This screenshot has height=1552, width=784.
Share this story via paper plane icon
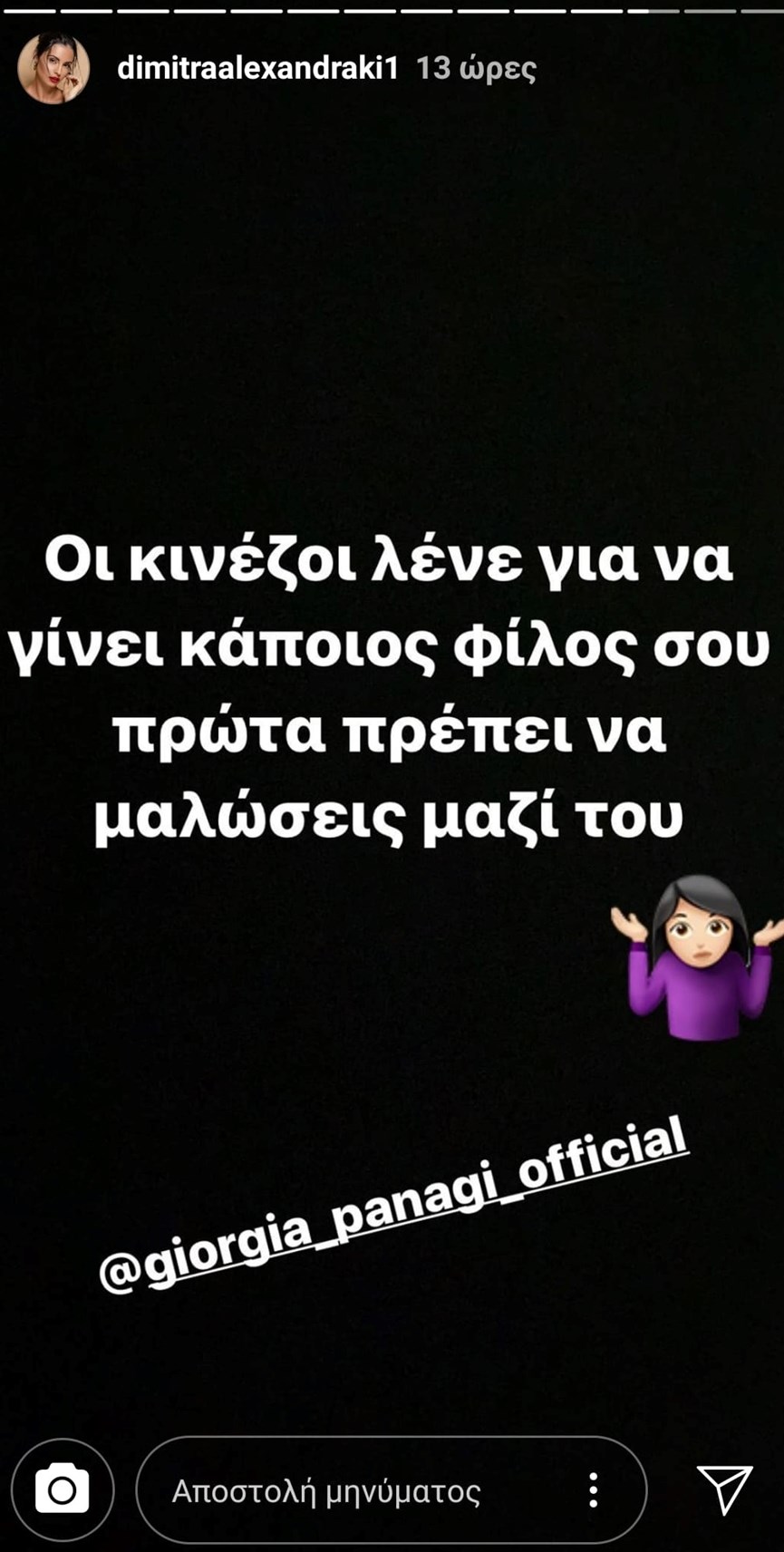[x=724, y=1489]
